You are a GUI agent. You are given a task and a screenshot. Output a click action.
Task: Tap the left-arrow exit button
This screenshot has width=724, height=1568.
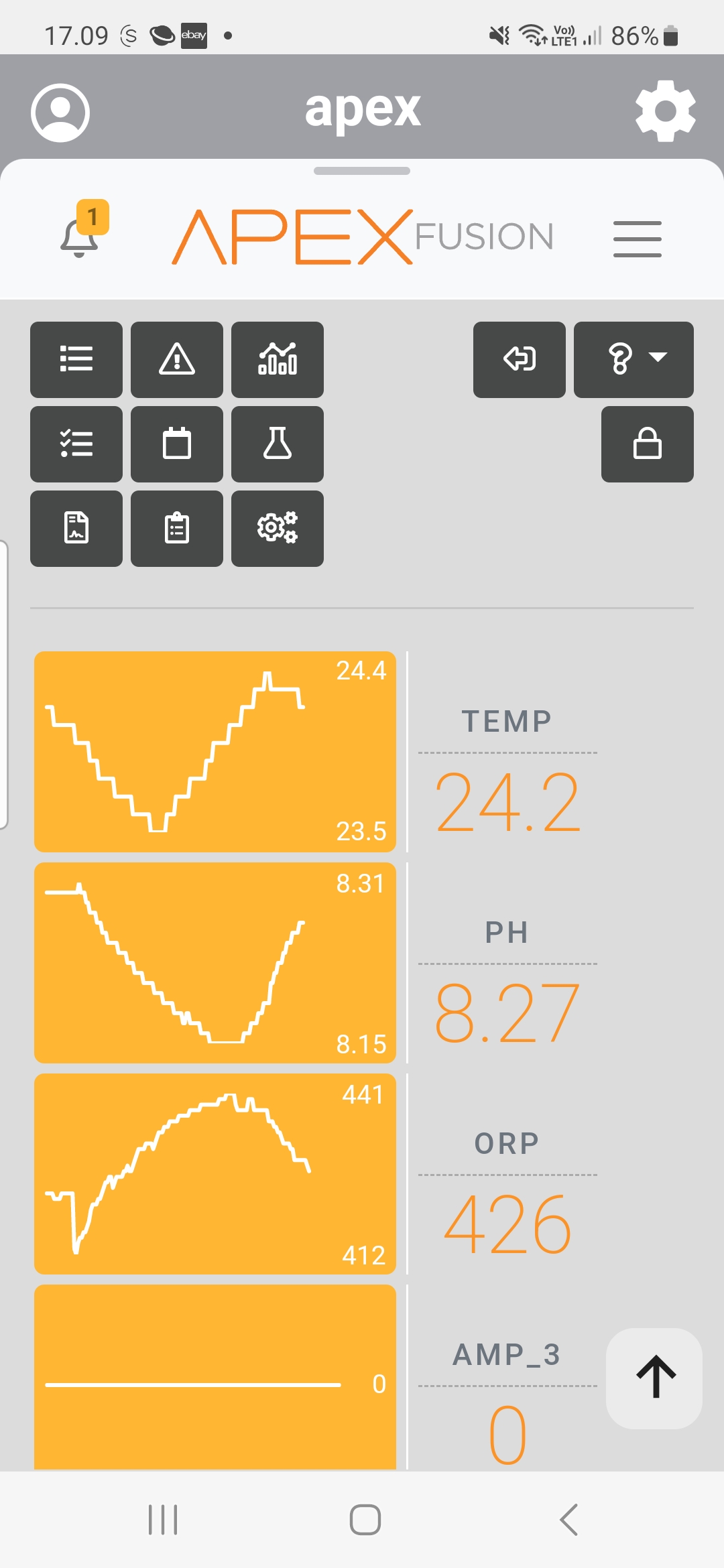[x=520, y=359]
